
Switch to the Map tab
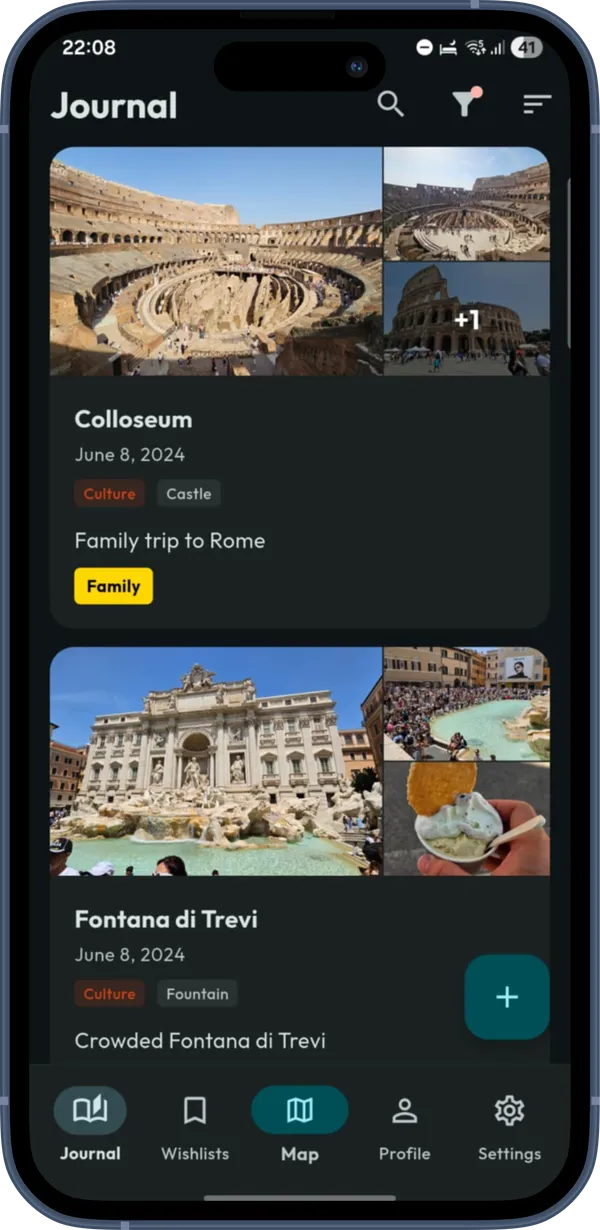pyautogui.click(x=299, y=1126)
